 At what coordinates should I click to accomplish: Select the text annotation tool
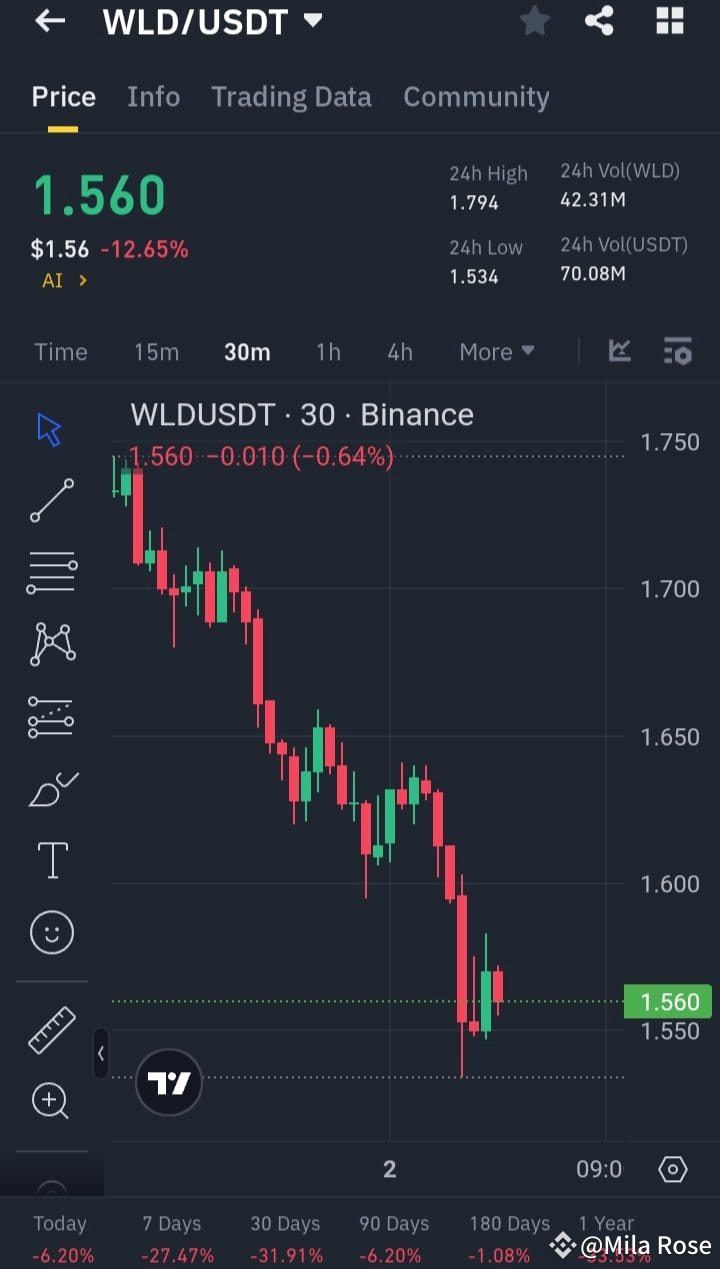pyautogui.click(x=50, y=860)
